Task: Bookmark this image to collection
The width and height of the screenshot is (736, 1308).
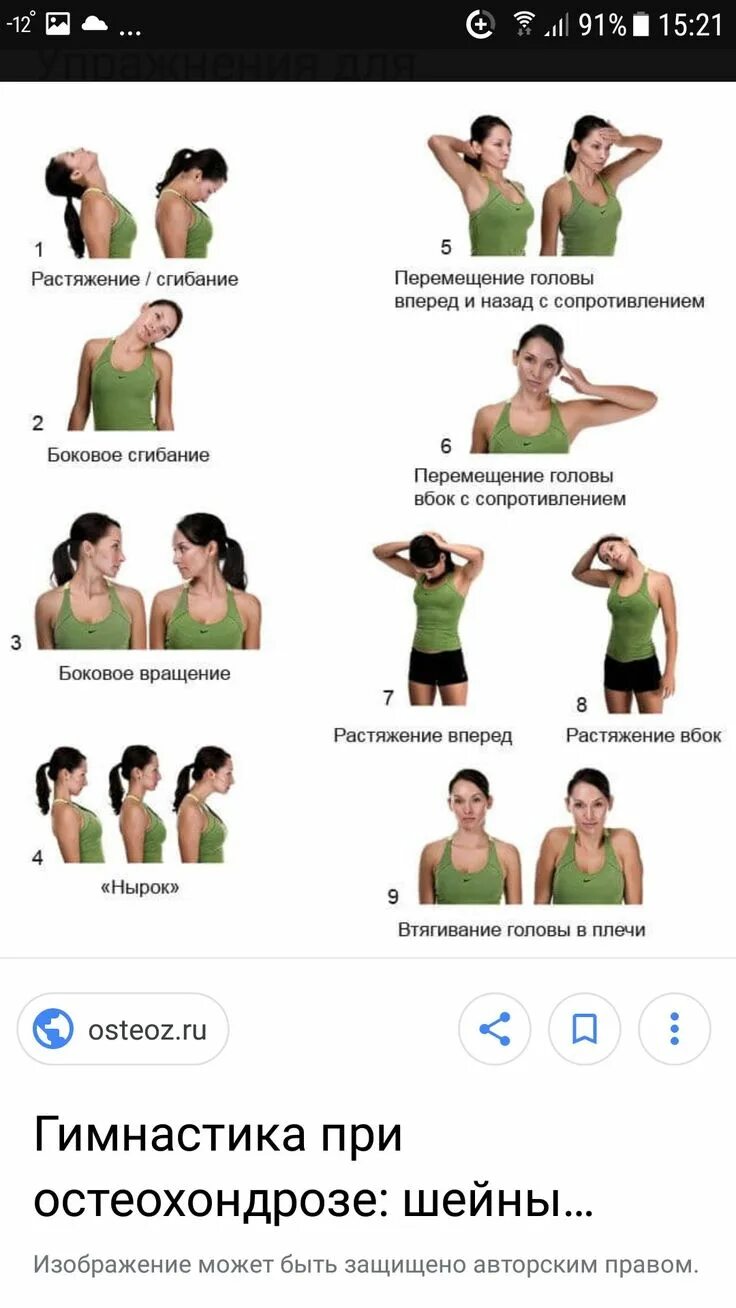Action: (584, 1029)
